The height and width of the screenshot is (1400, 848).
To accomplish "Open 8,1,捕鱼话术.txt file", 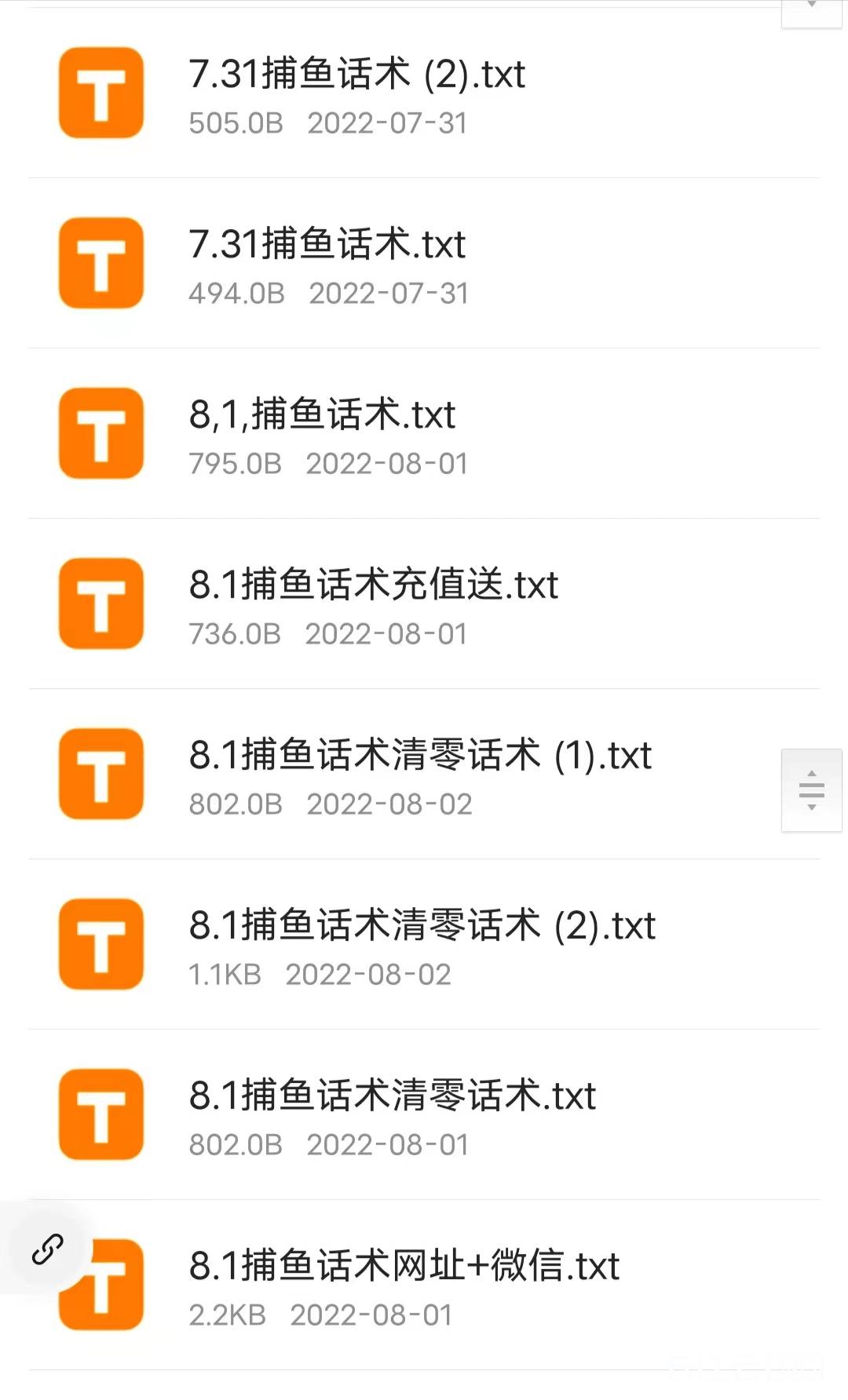I will (x=424, y=434).
